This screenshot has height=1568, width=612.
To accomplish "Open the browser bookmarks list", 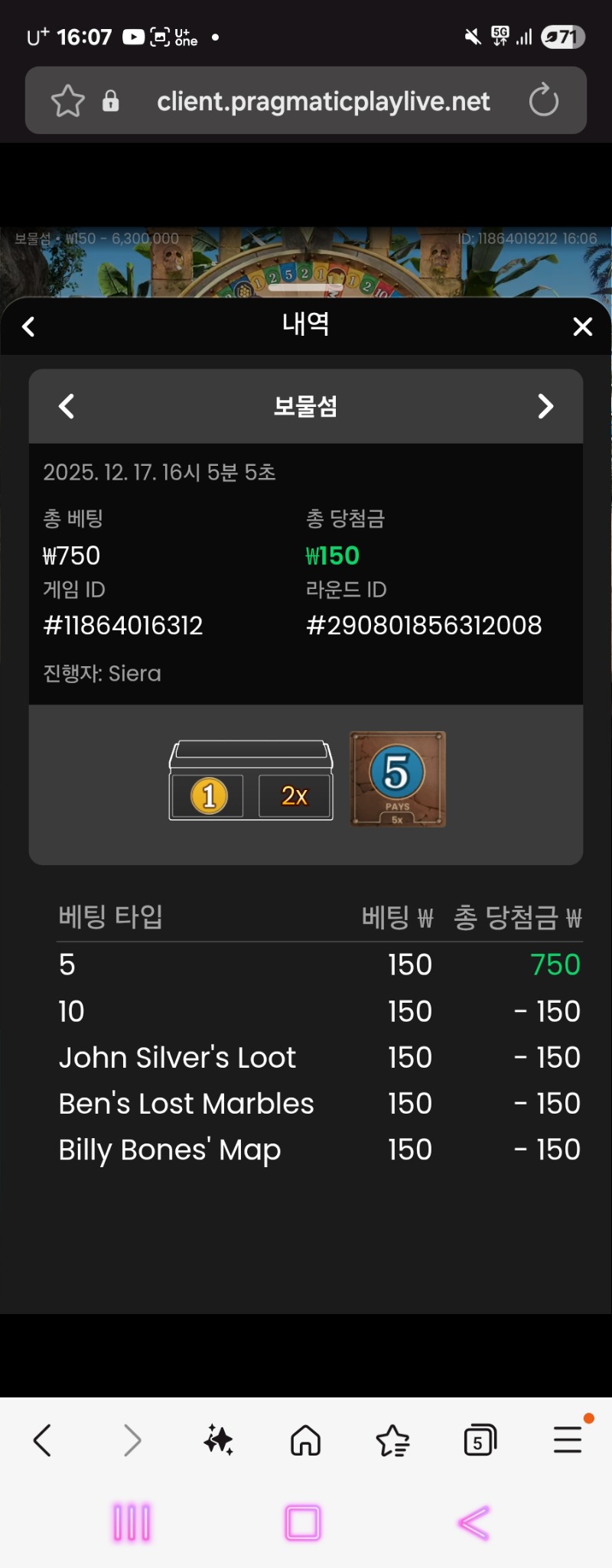I will (x=393, y=1440).
